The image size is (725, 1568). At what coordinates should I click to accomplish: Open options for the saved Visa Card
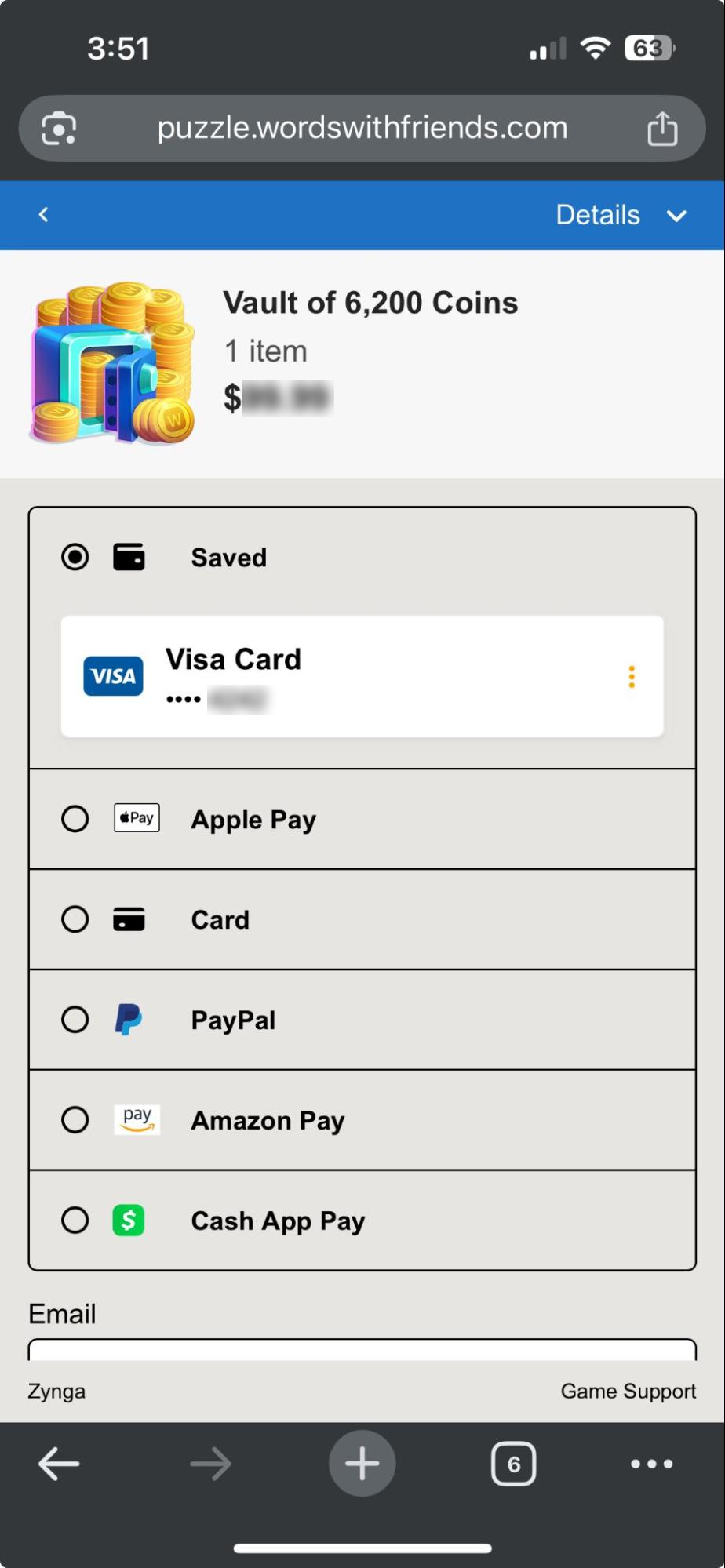(632, 677)
